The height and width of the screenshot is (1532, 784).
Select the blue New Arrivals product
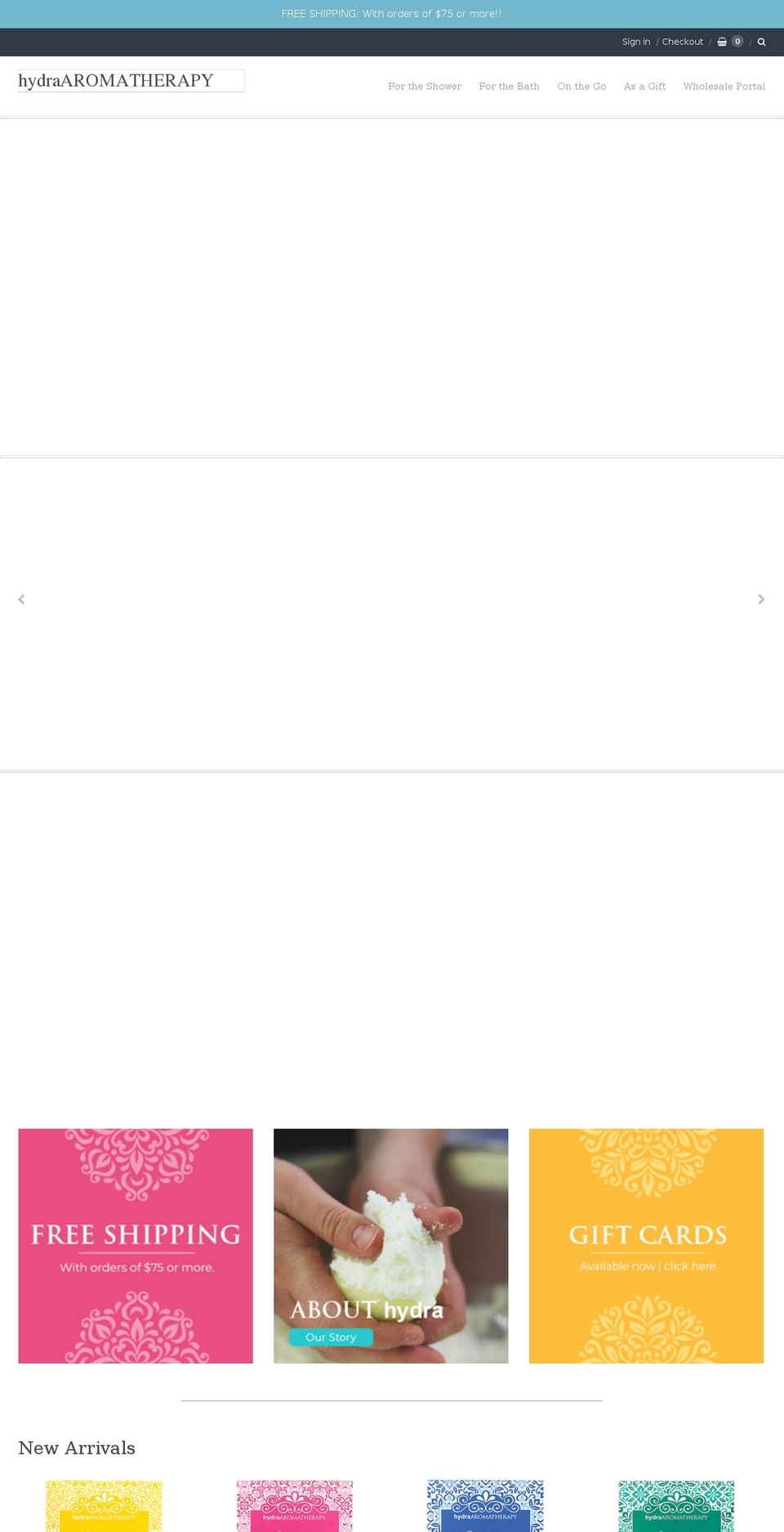pyautogui.click(x=485, y=1506)
